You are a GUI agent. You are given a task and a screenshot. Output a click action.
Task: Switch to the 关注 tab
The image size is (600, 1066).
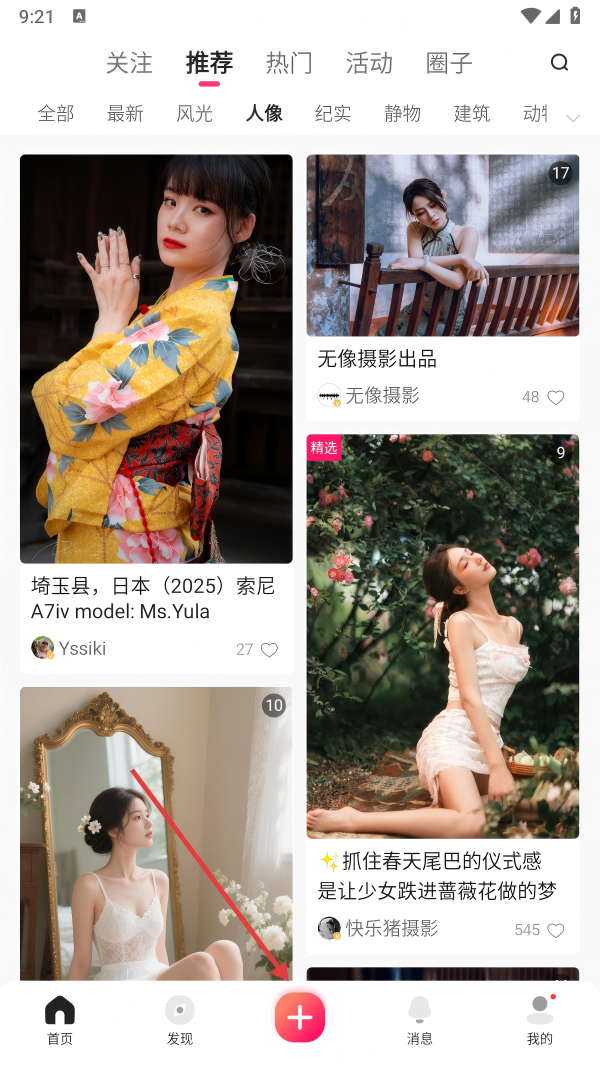(x=130, y=63)
